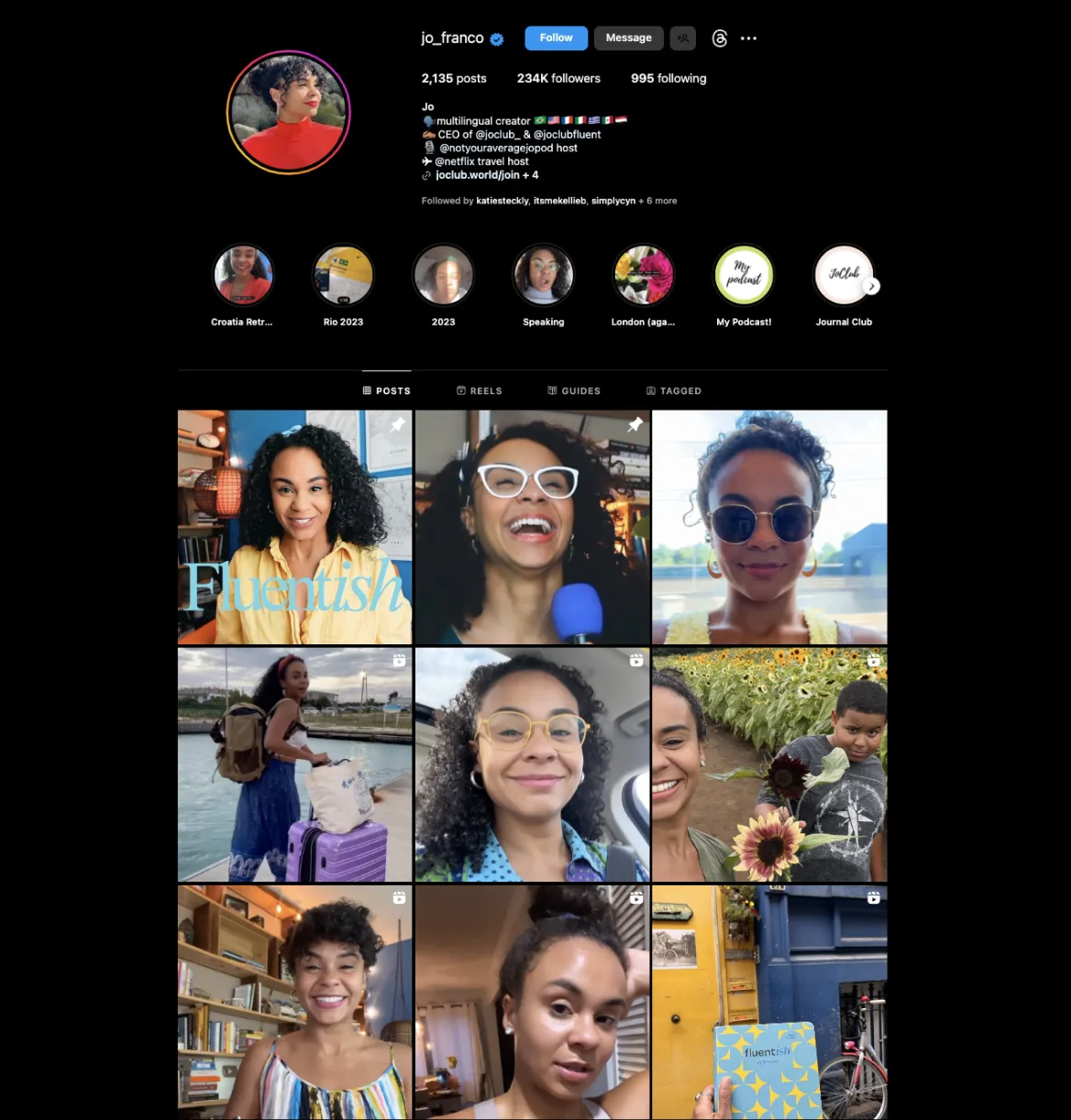1071x1120 pixels.
Task: Open the Speaking highlight
Action: coord(544,275)
